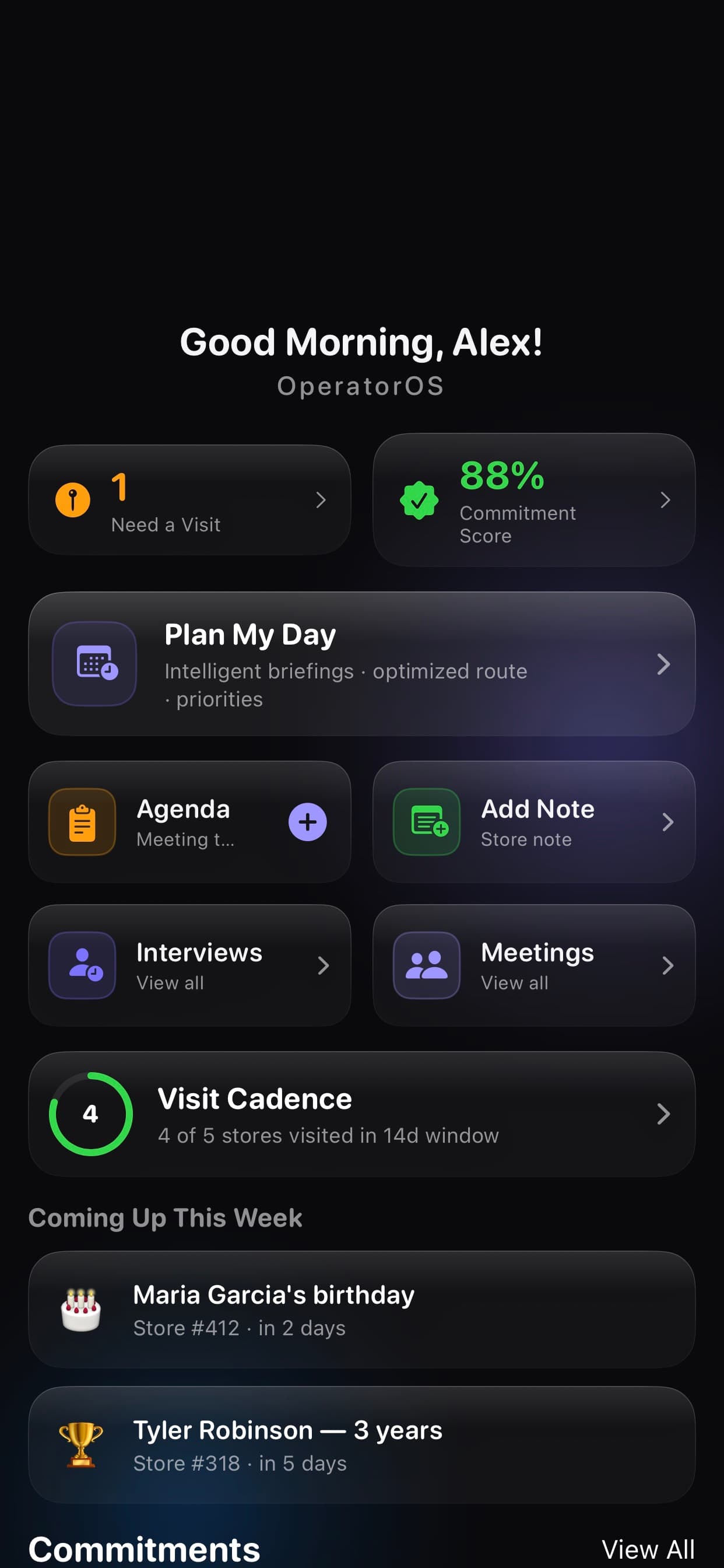The height and width of the screenshot is (1568, 724).
Task: Open Plan My Day calendar icon
Action: 94,663
